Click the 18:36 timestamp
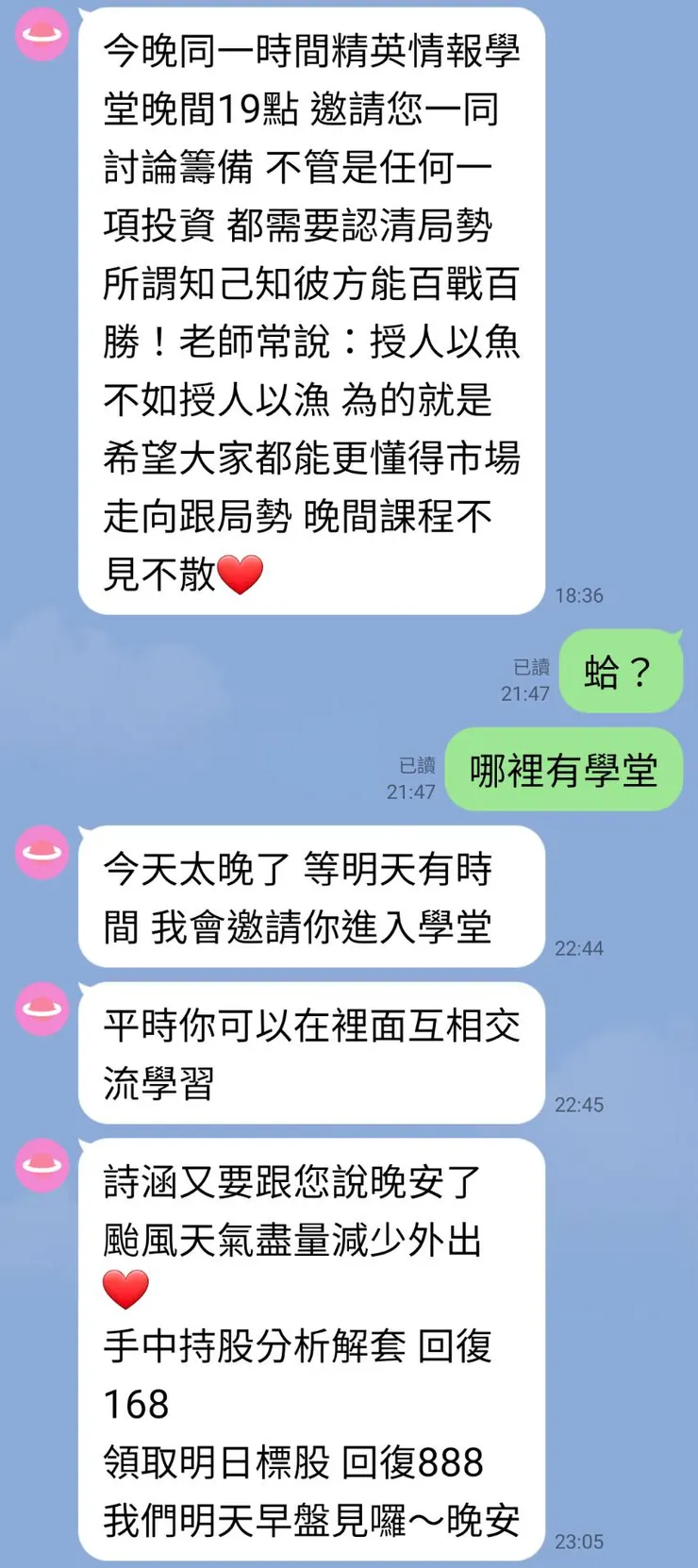The image size is (698, 1568). tap(579, 595)
